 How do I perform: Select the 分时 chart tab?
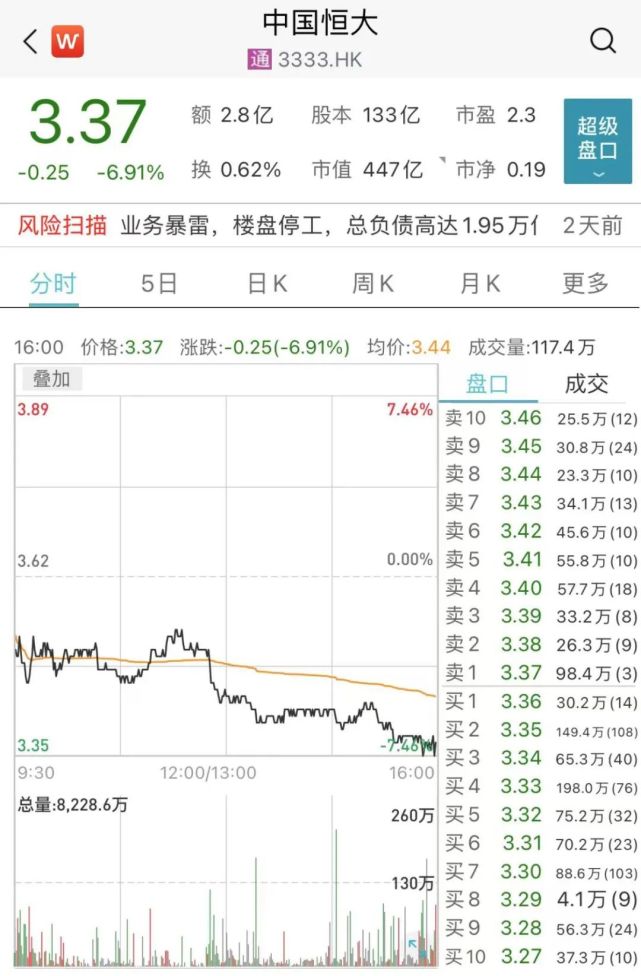coord(53,283)
